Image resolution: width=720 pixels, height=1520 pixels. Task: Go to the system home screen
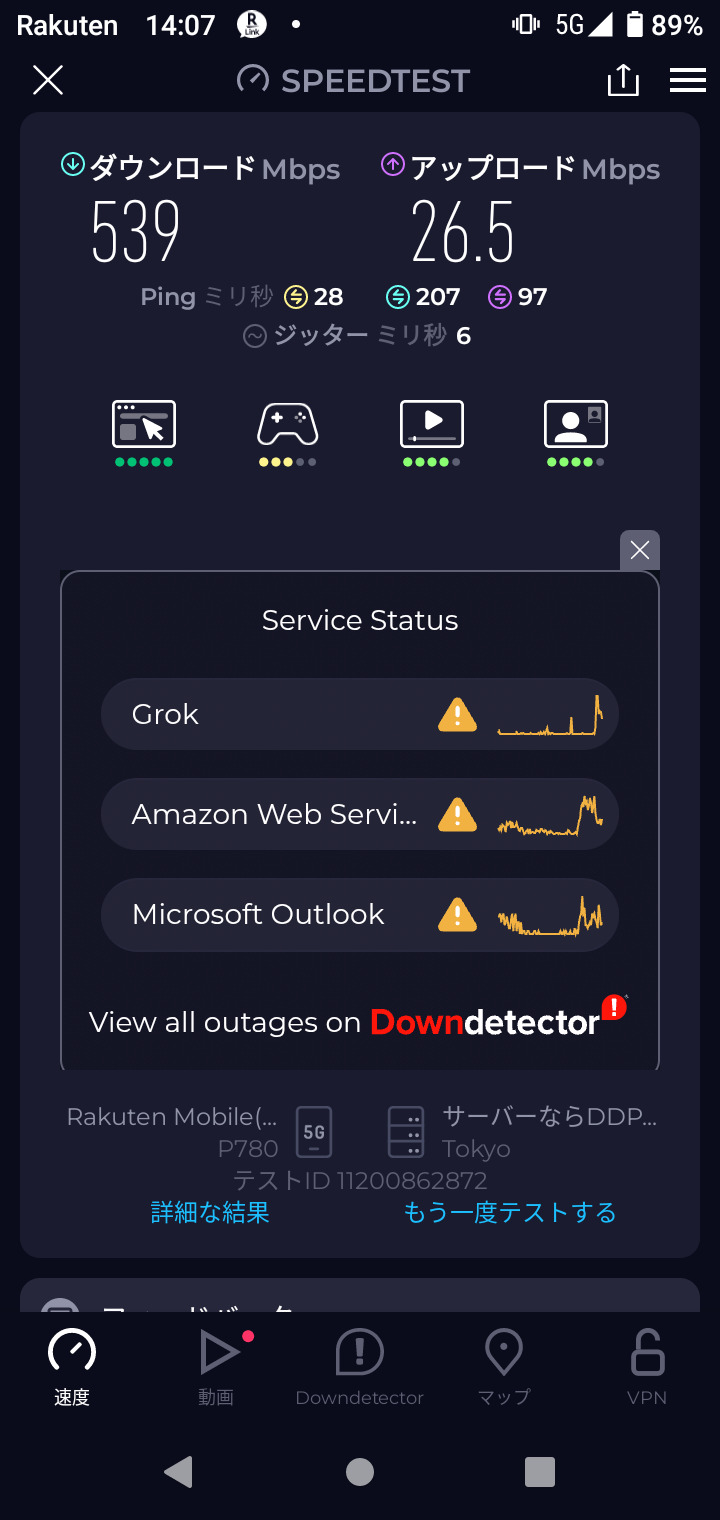tap(360, 1471)
